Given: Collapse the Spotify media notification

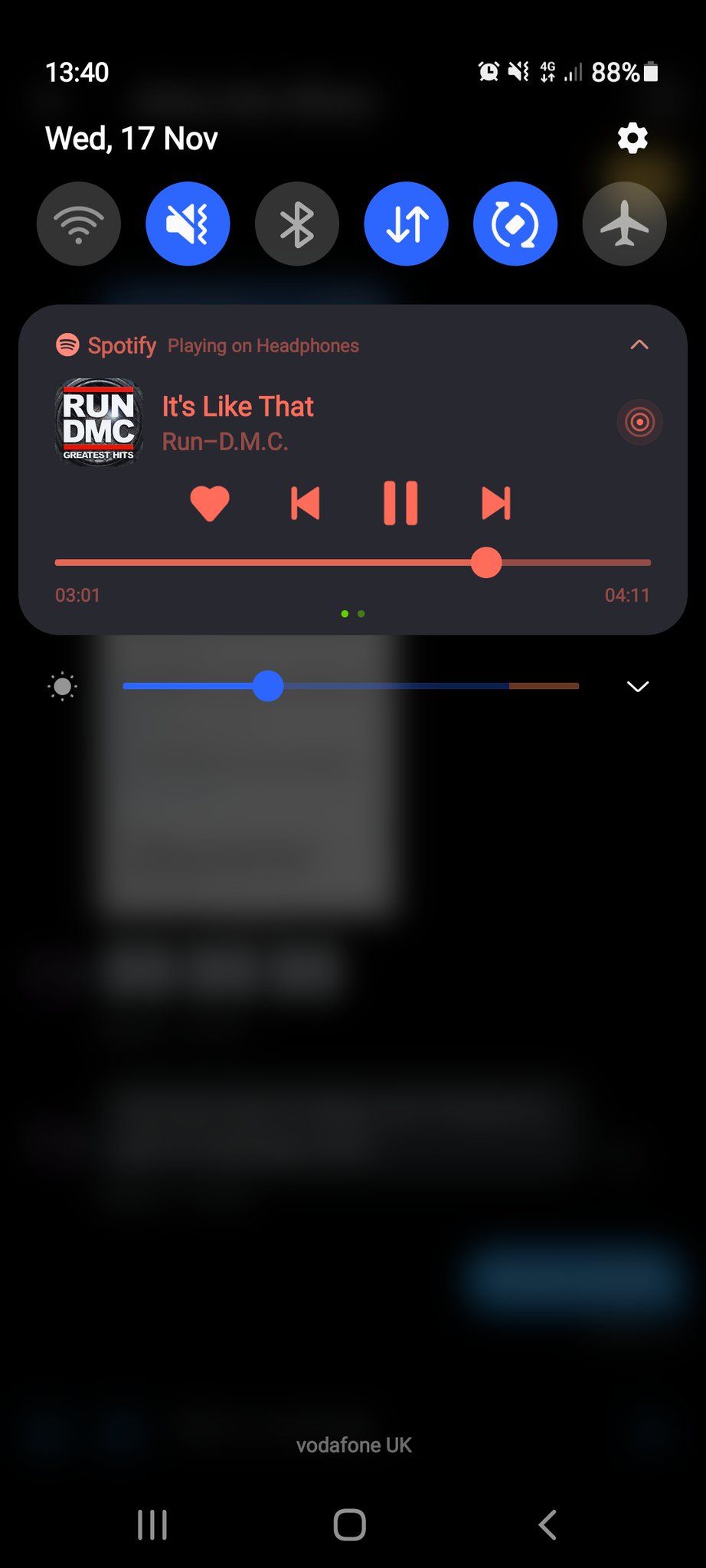Looking at the screenshot, I should click(639, 345).
